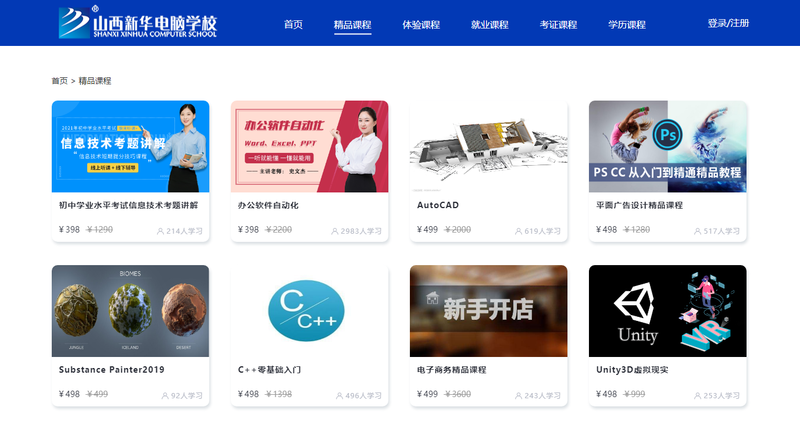Switch to 体验课程 in the top menu

click(421, 24)
